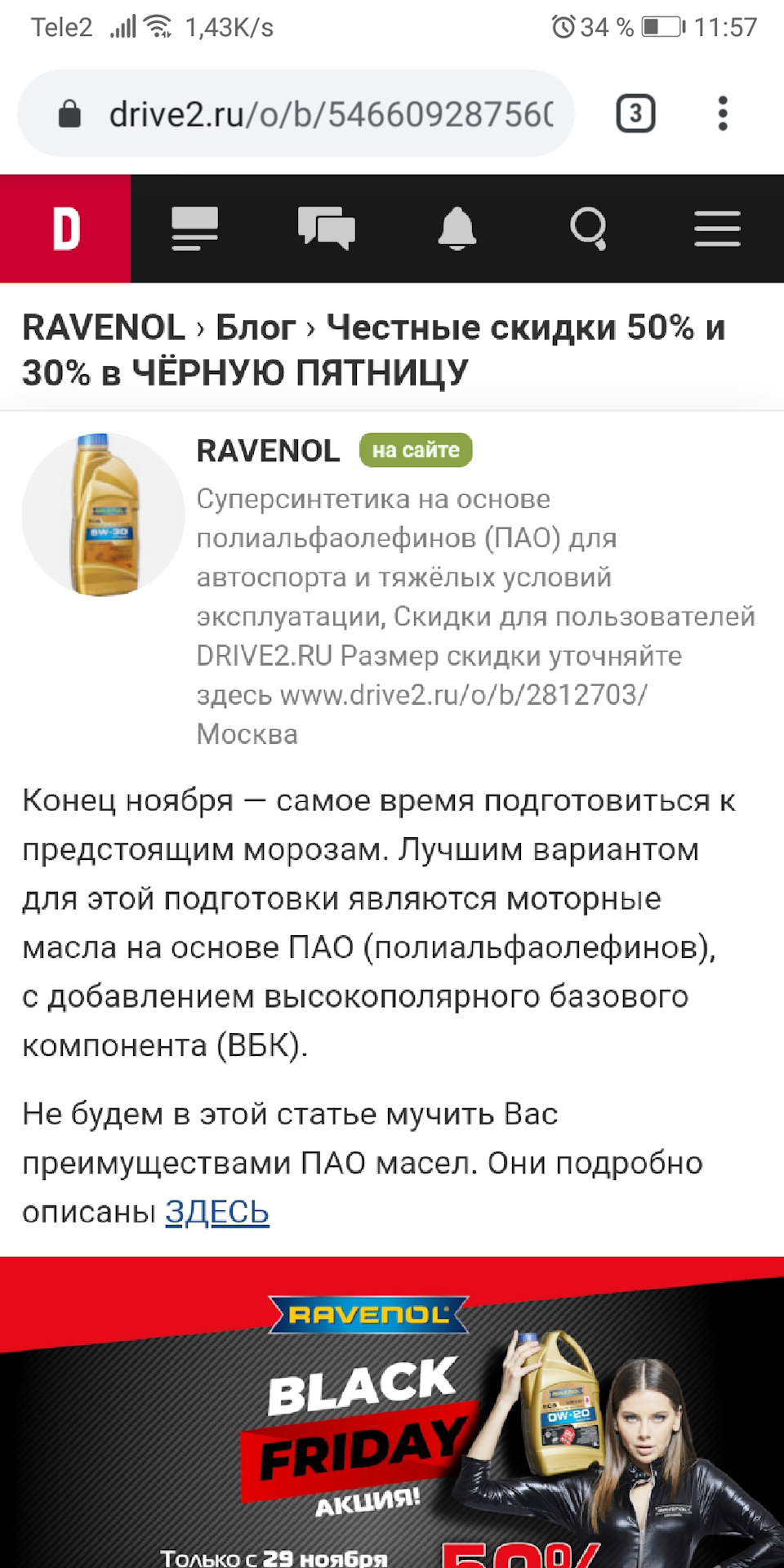Screen dimensions: 784x1568
Task: Open the messages chat icon
Action: coord(326,229)
